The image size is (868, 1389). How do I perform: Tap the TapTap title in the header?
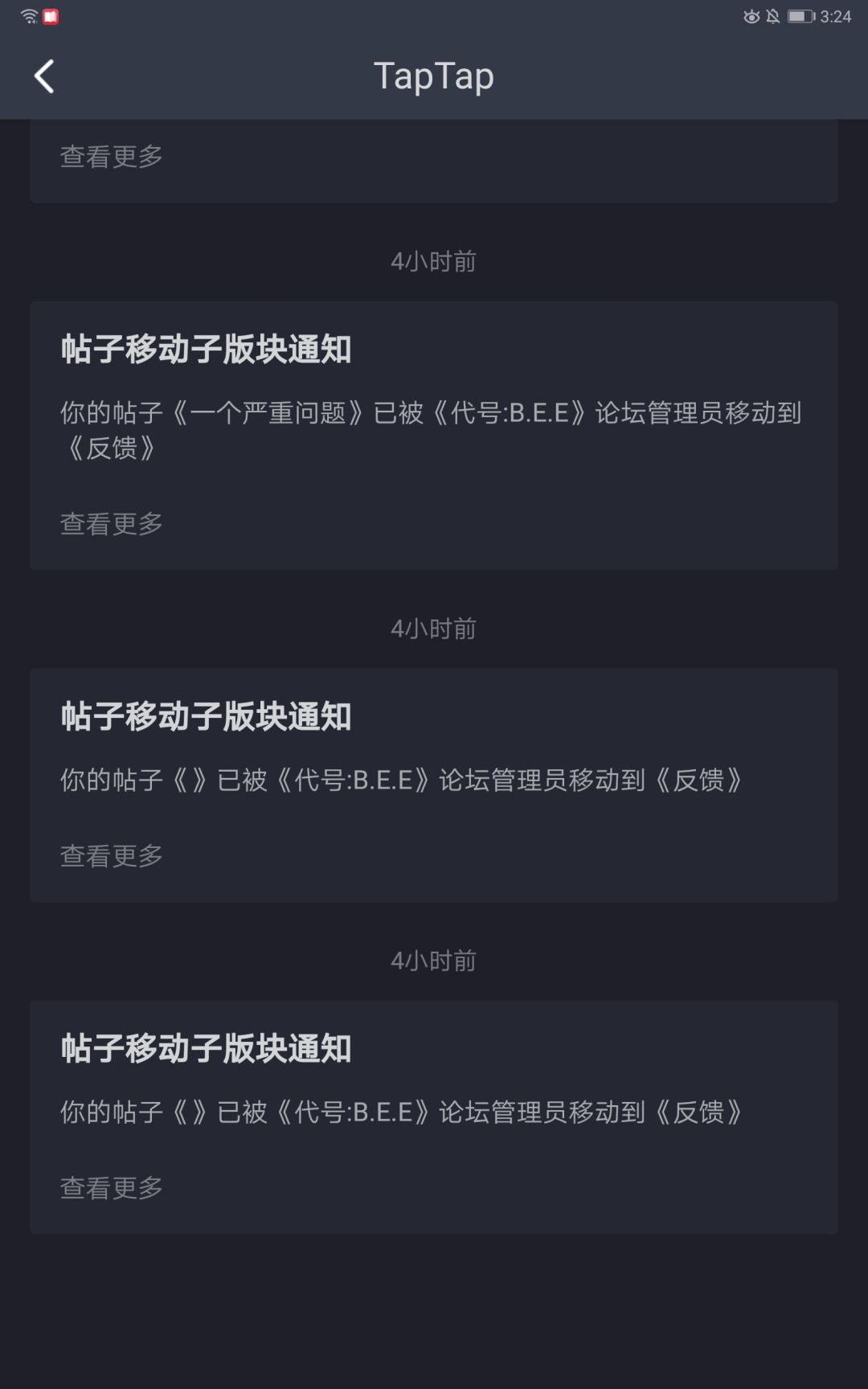pos(434,76)
